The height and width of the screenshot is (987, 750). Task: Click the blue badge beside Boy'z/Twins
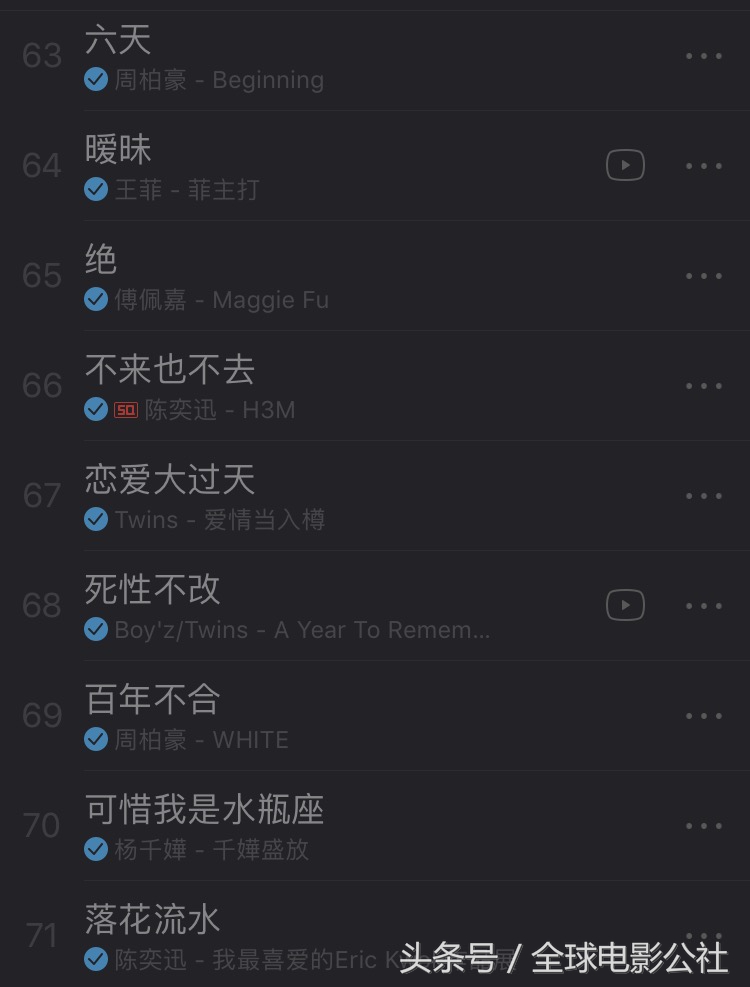click(x=96, y=629)
